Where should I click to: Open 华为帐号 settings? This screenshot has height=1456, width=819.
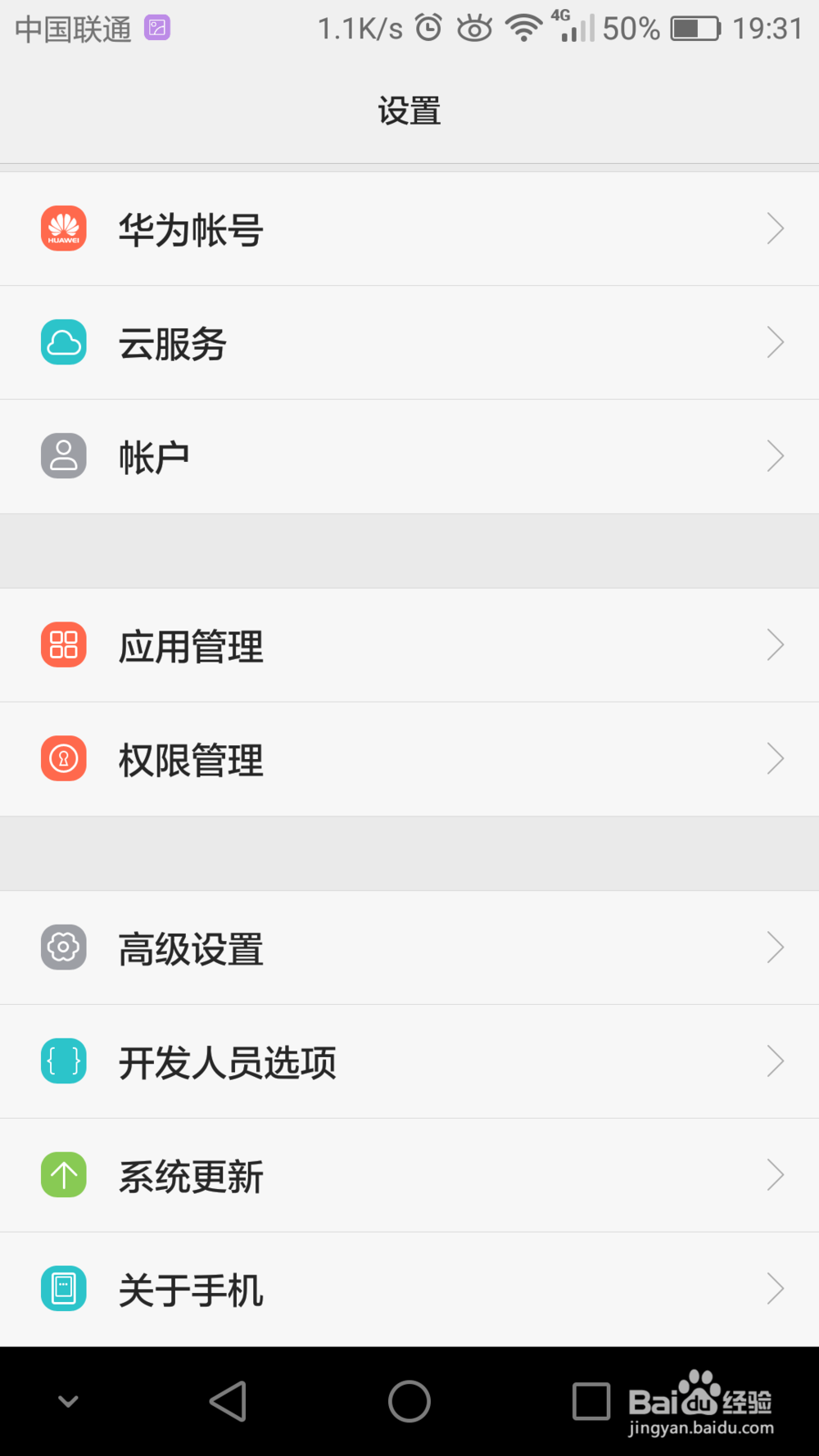click(409, 228)
